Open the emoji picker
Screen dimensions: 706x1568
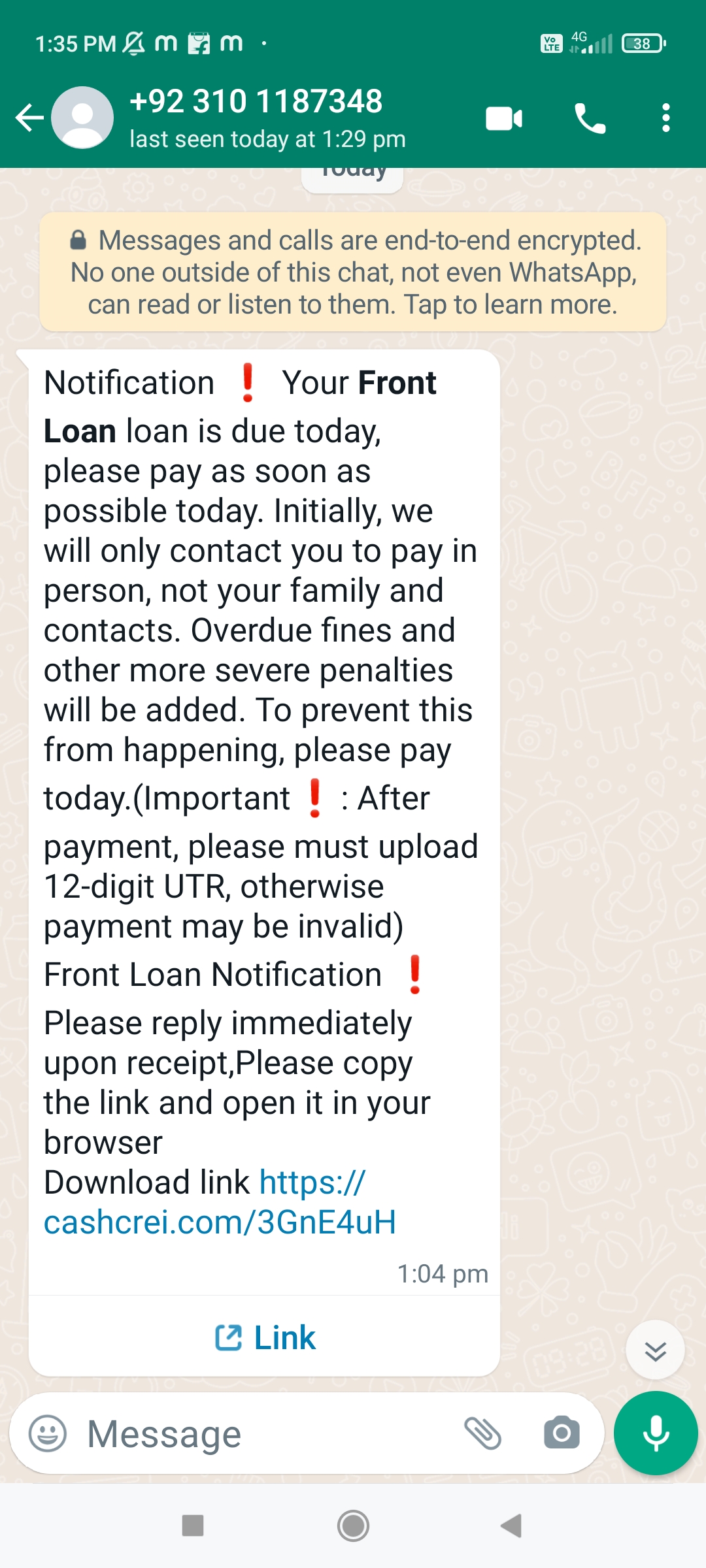(48, 1433)
